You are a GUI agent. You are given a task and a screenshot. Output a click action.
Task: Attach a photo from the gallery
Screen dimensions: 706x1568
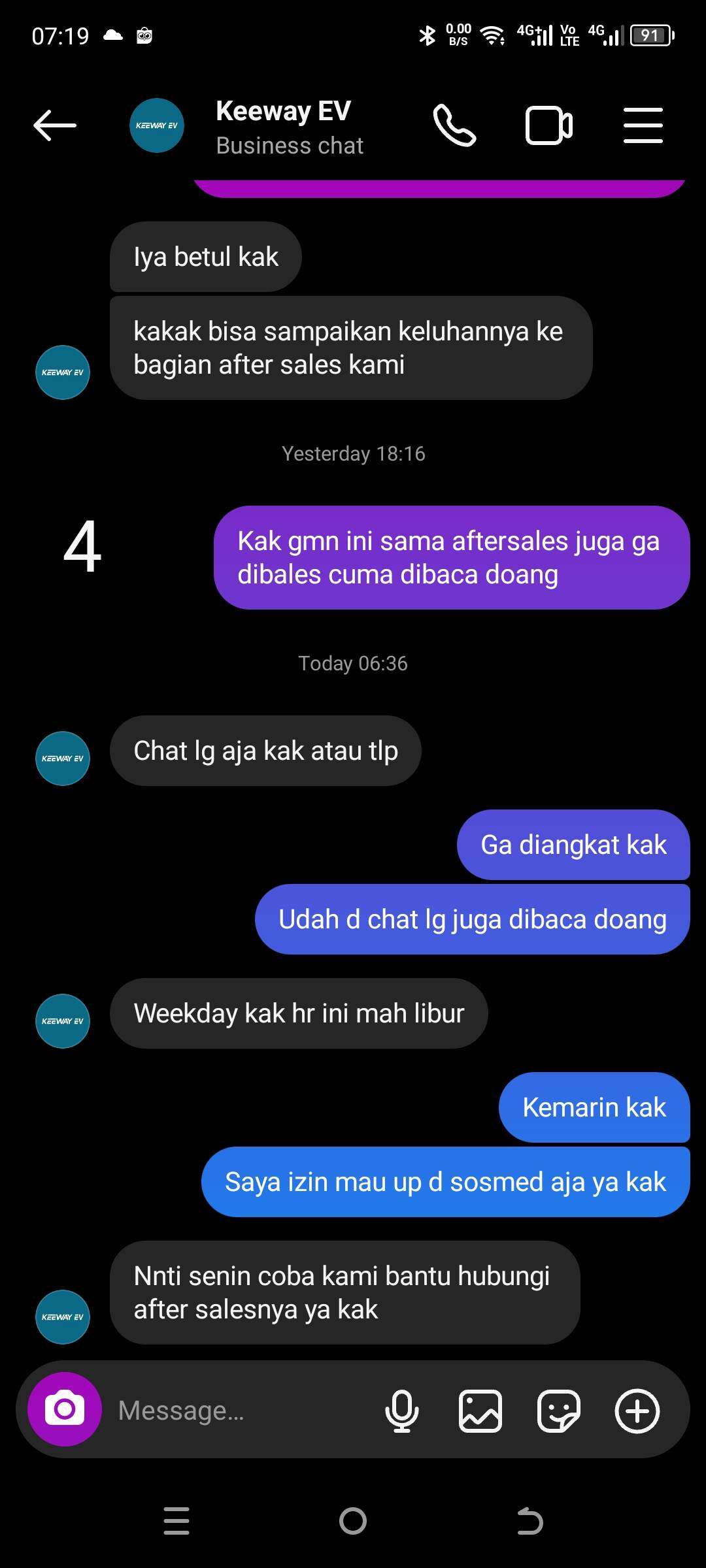coord(480,1411)
